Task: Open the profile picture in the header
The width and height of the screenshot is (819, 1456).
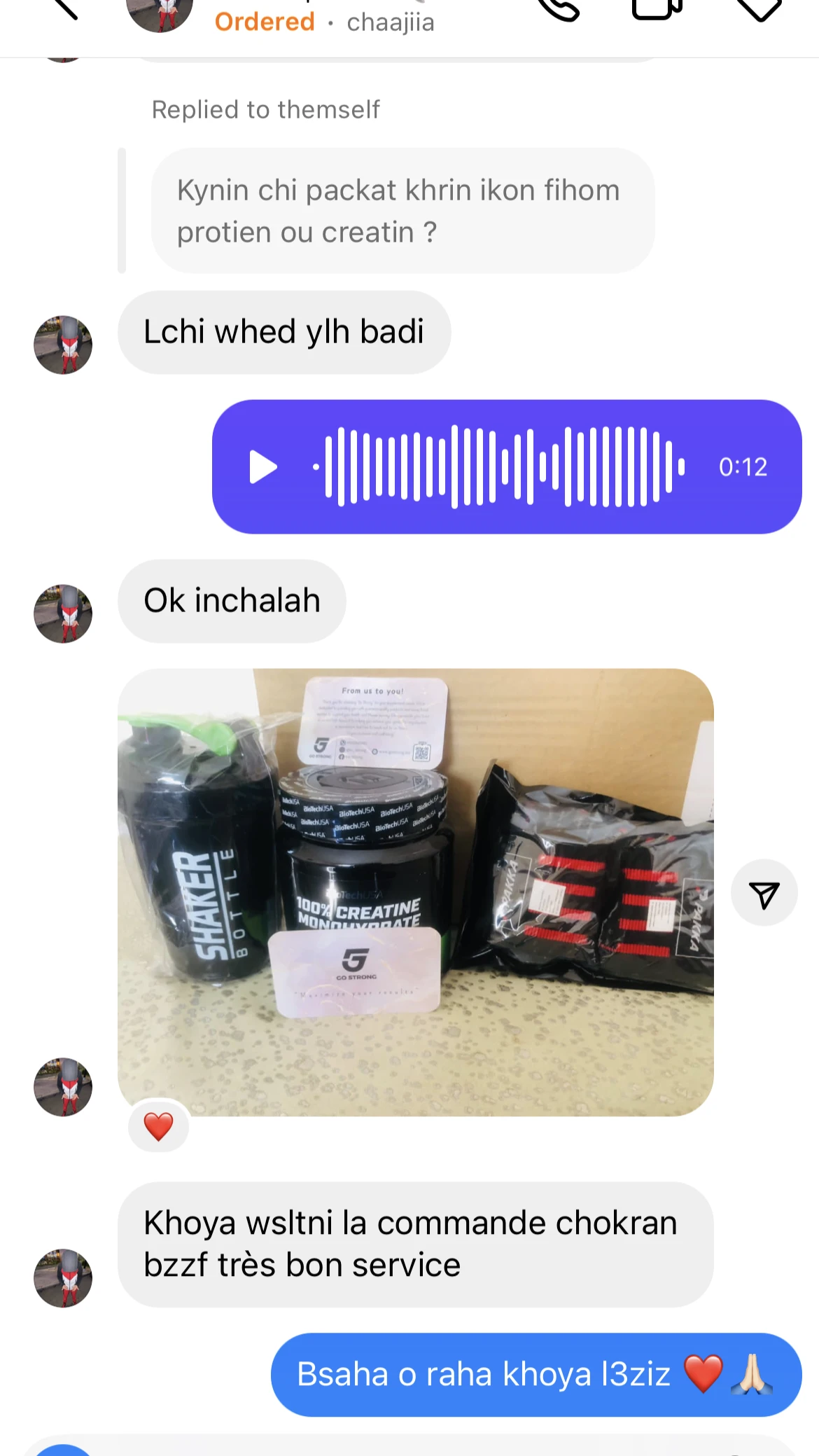Action: 160,13
